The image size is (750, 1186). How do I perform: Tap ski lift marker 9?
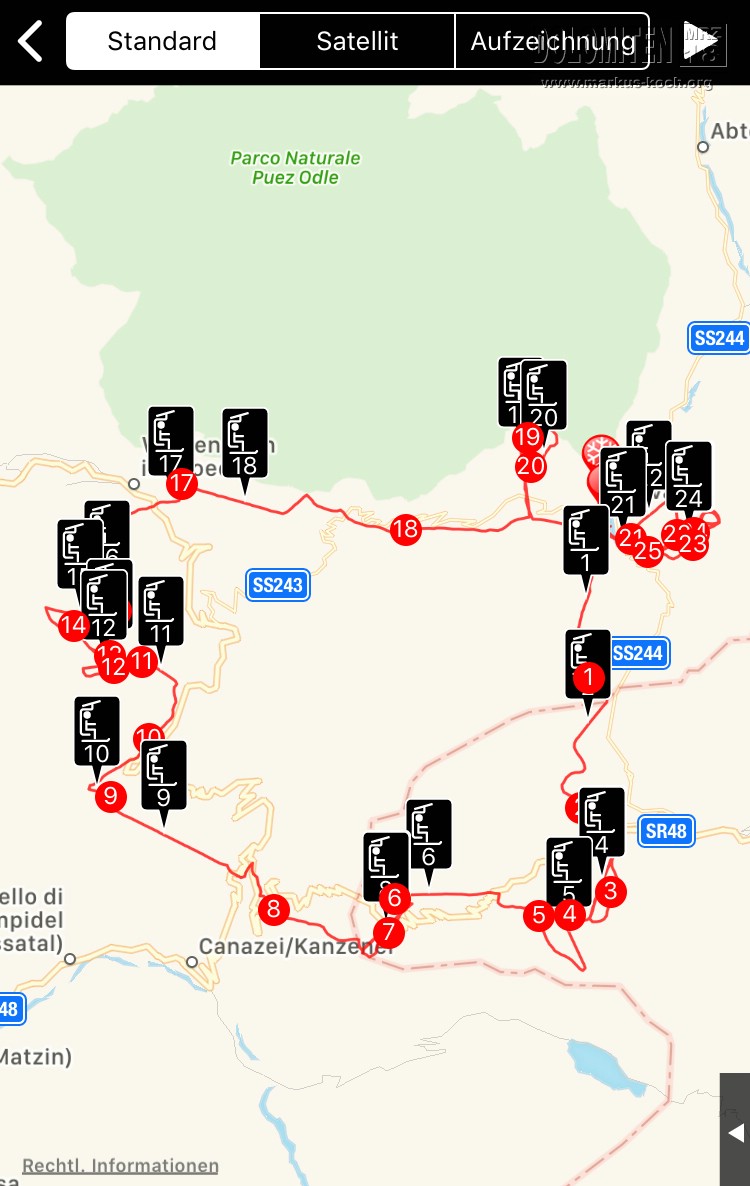(164, 776)
